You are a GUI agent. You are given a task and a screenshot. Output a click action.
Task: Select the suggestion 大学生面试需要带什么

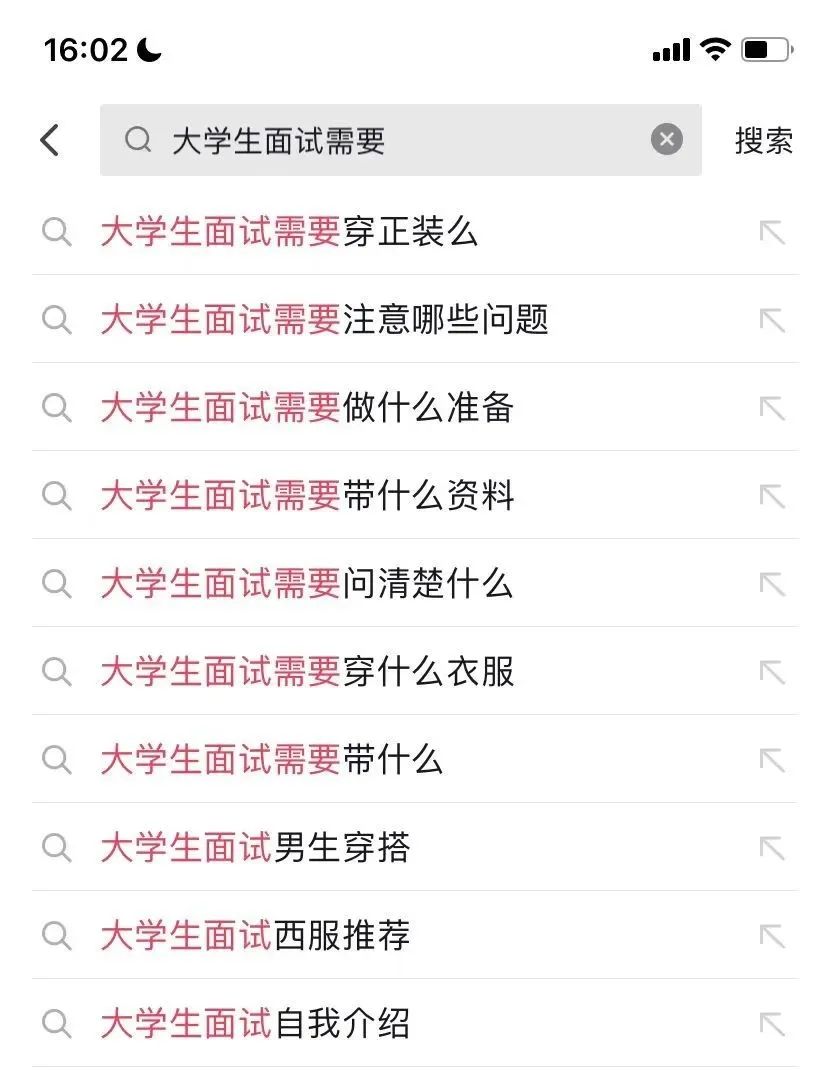coord(270,760)
